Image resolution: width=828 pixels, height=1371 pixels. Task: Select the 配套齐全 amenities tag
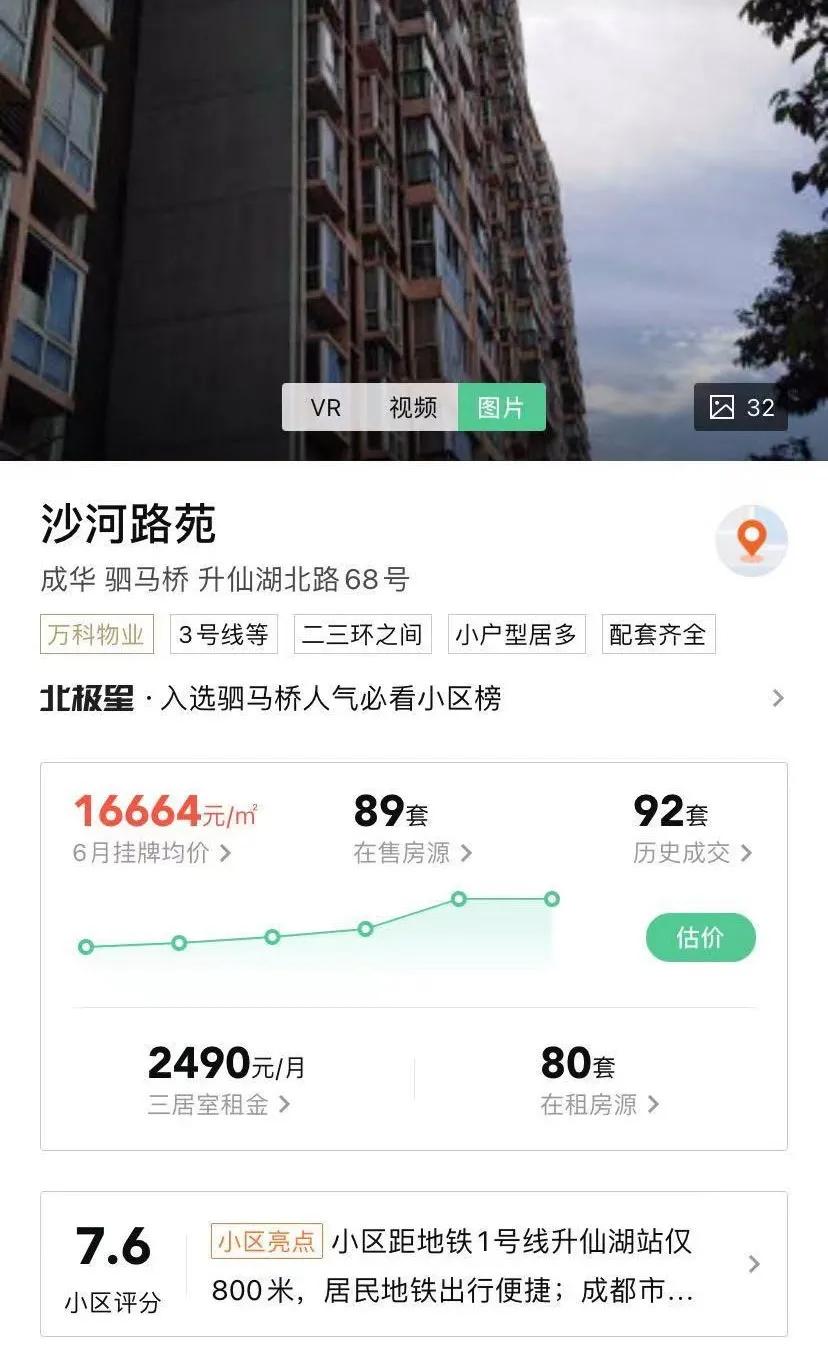pyautogui.click(x=657, y=634)
